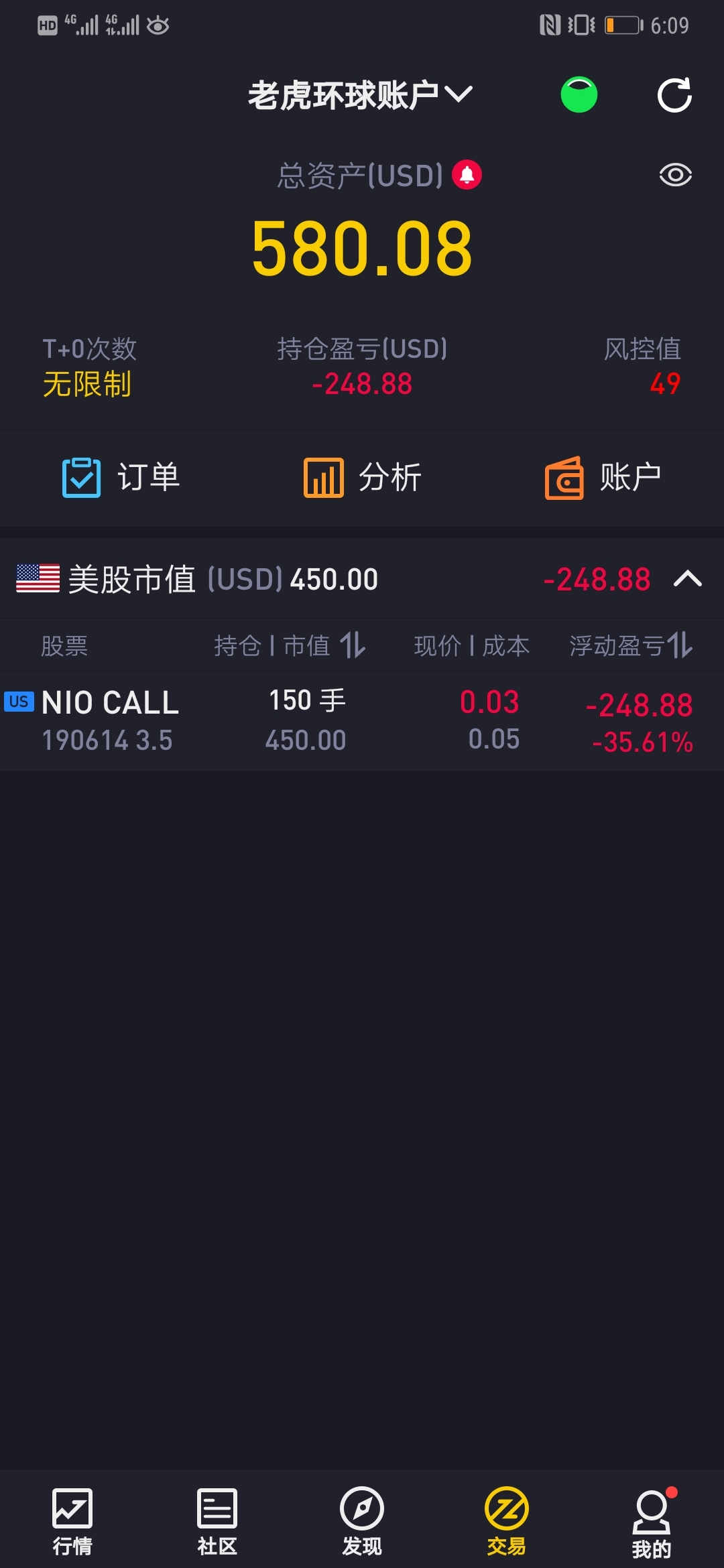
Task: Open the red alert bell beside 总资产
Action: click(x=467, y=175)
